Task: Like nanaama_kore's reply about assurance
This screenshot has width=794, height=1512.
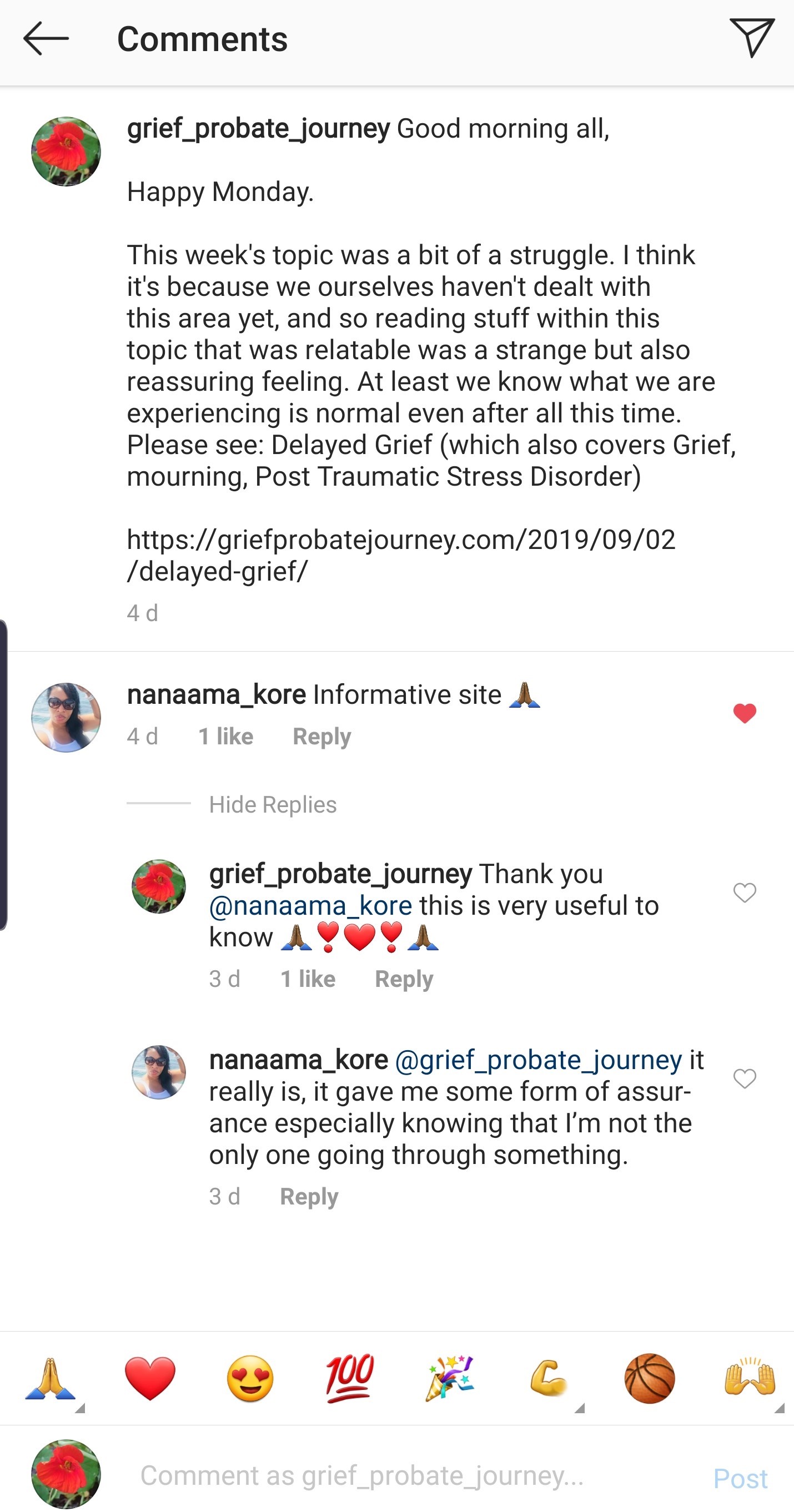Action: pos(744,1078)
